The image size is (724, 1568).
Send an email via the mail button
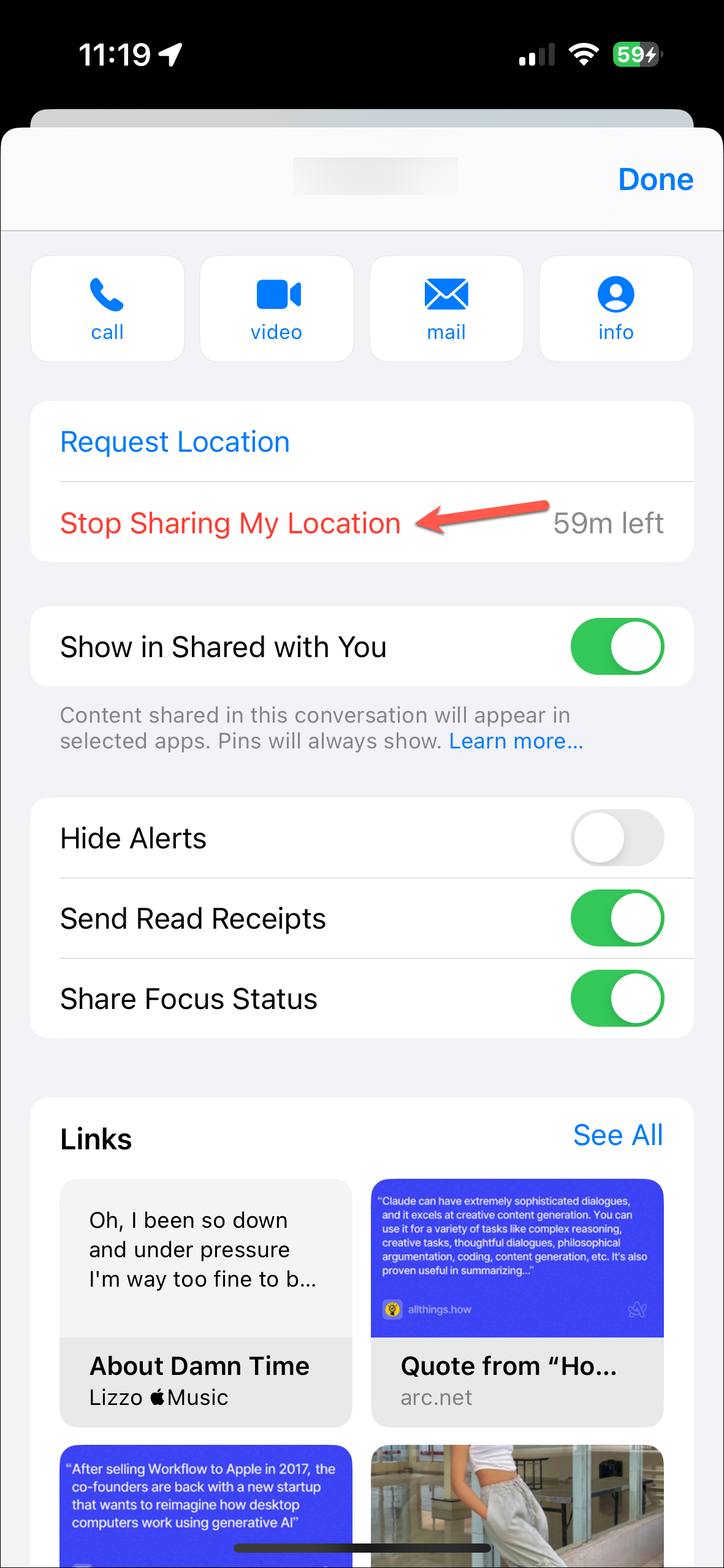coord(446,308)
